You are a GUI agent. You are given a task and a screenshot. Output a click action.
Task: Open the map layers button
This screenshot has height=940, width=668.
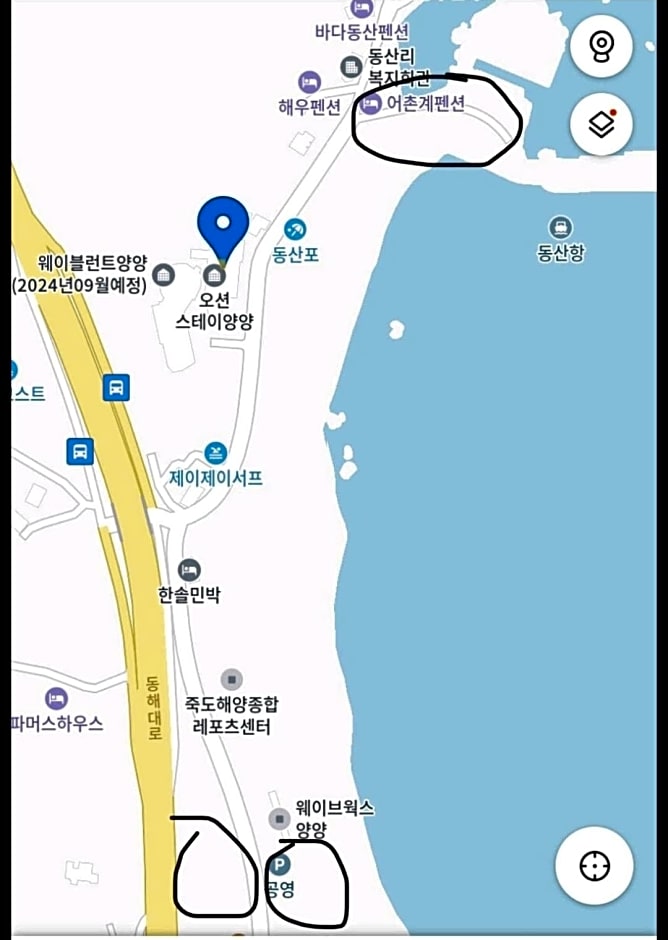[601, 124]
